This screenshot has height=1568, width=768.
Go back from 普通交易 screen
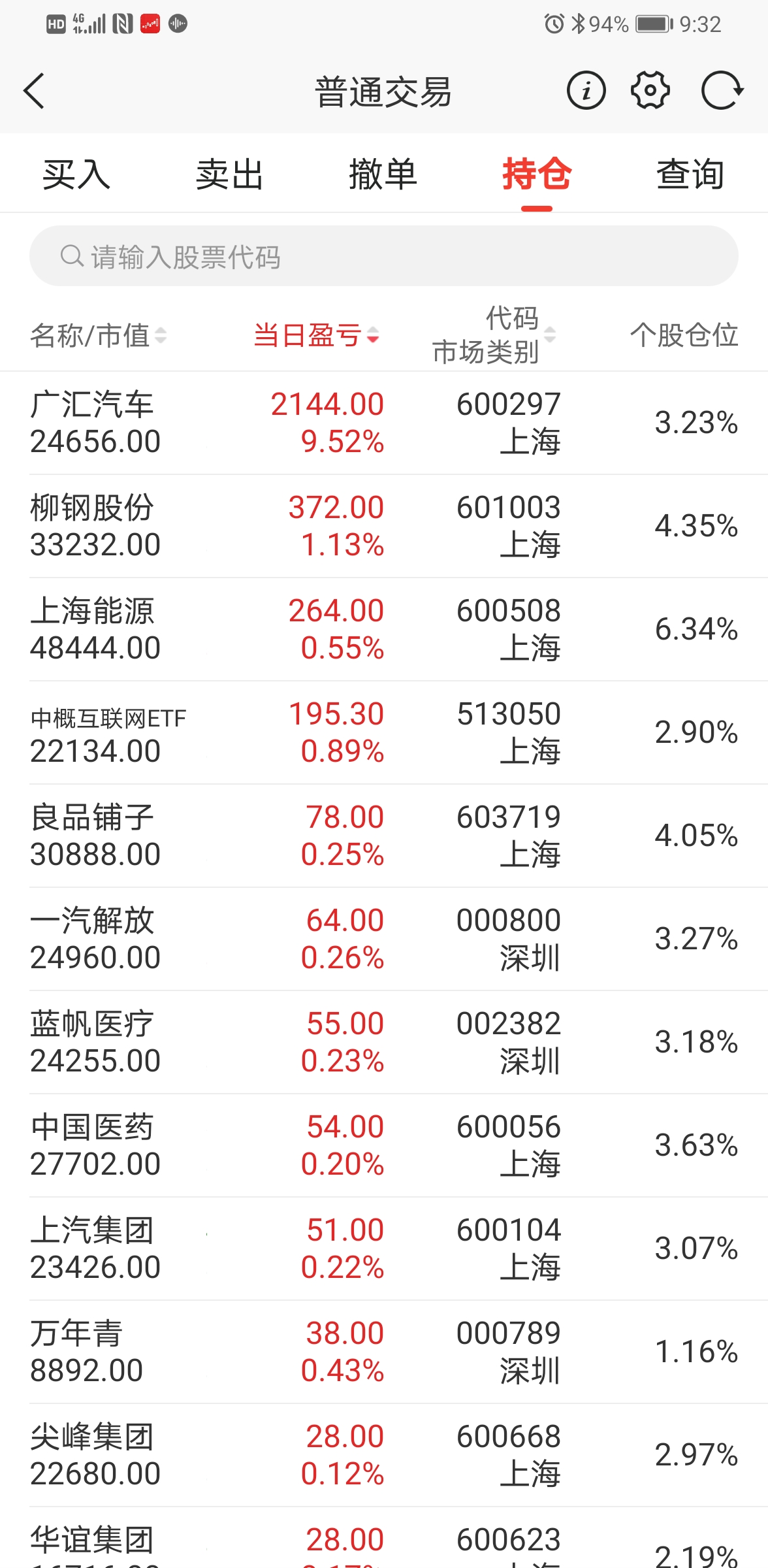[x=34, y=91]
